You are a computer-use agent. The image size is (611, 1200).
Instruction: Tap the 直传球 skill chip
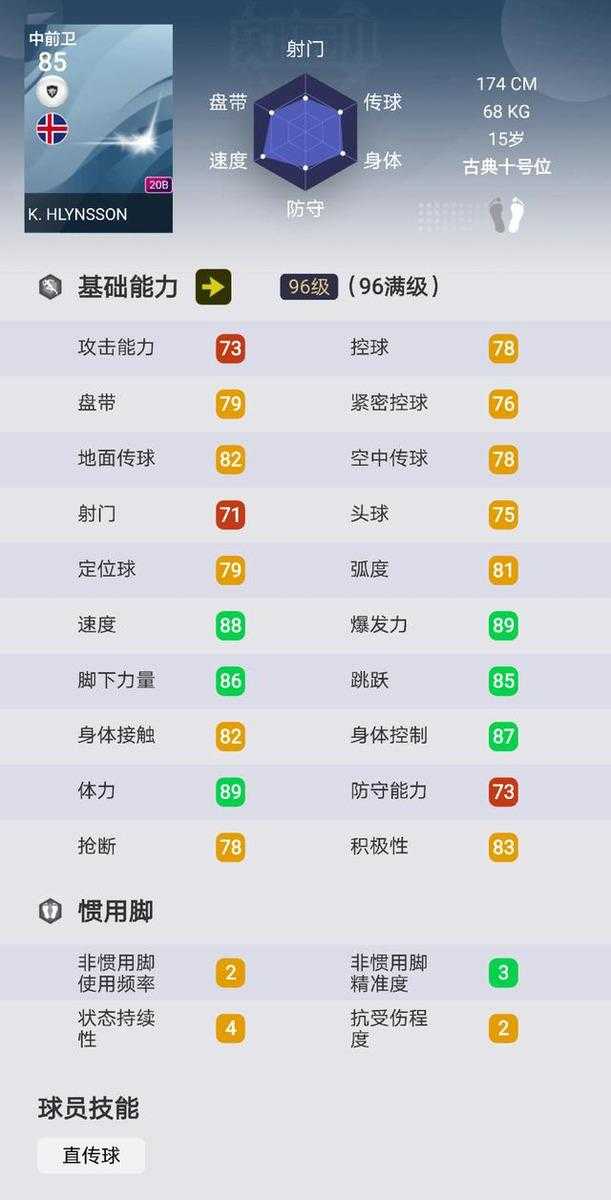[x=91, y=1155]
